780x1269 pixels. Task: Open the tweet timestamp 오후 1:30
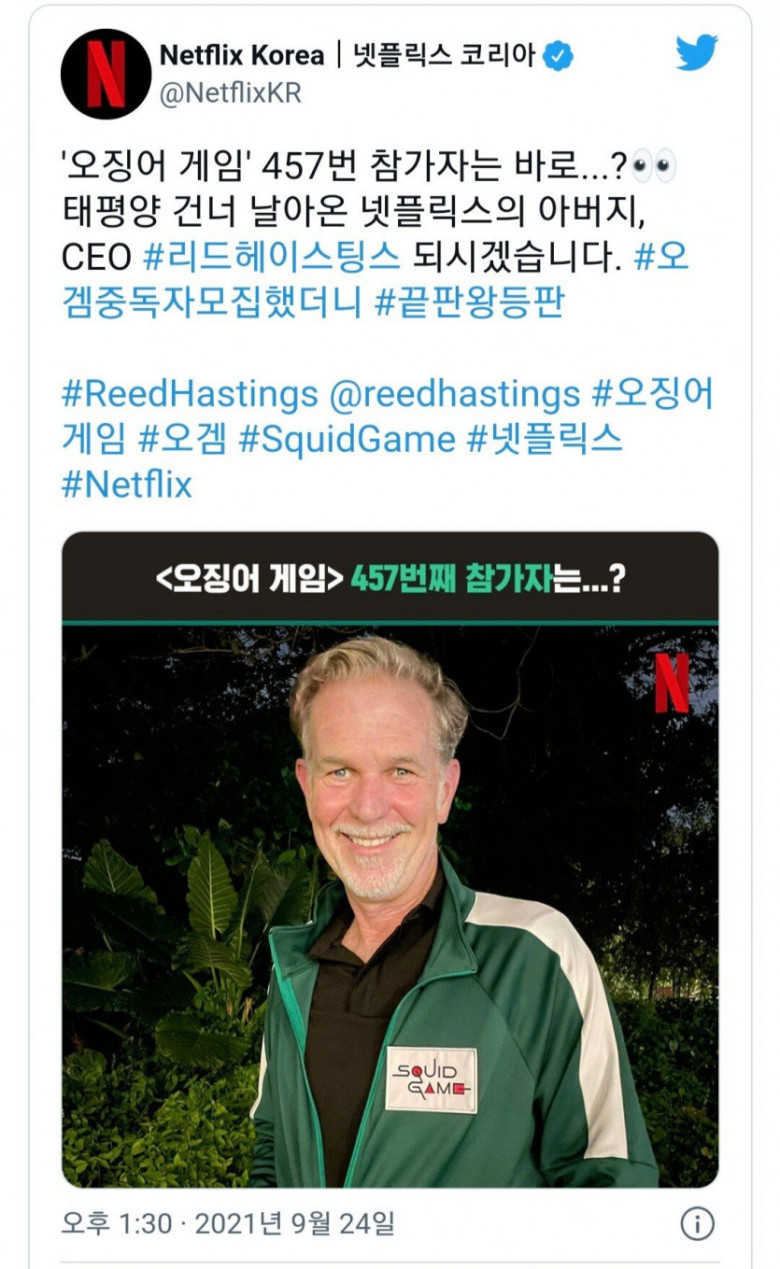point(117,1222)
